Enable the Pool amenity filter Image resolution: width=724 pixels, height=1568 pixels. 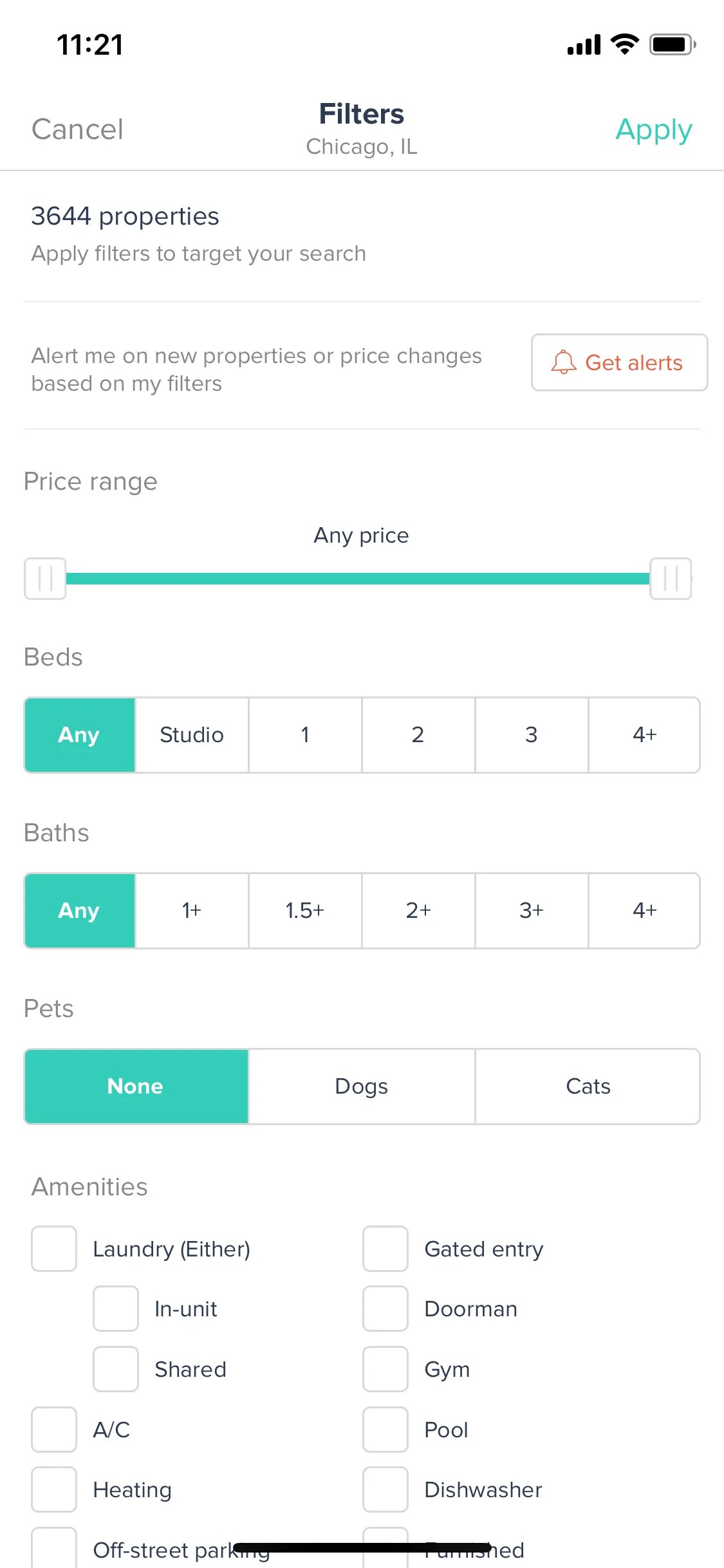tap(385, 1429)
